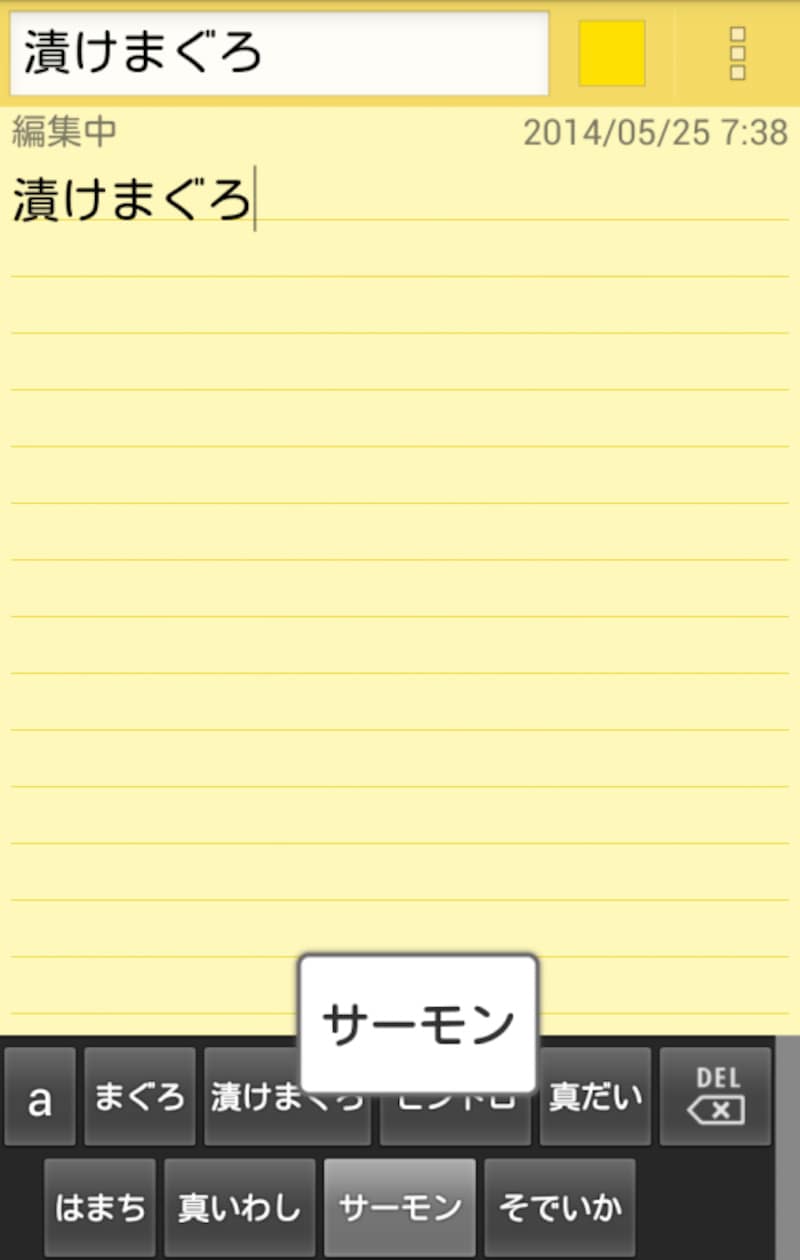Tap the DEL backspace key
800x1260 pixels.
coord(716,1096)
